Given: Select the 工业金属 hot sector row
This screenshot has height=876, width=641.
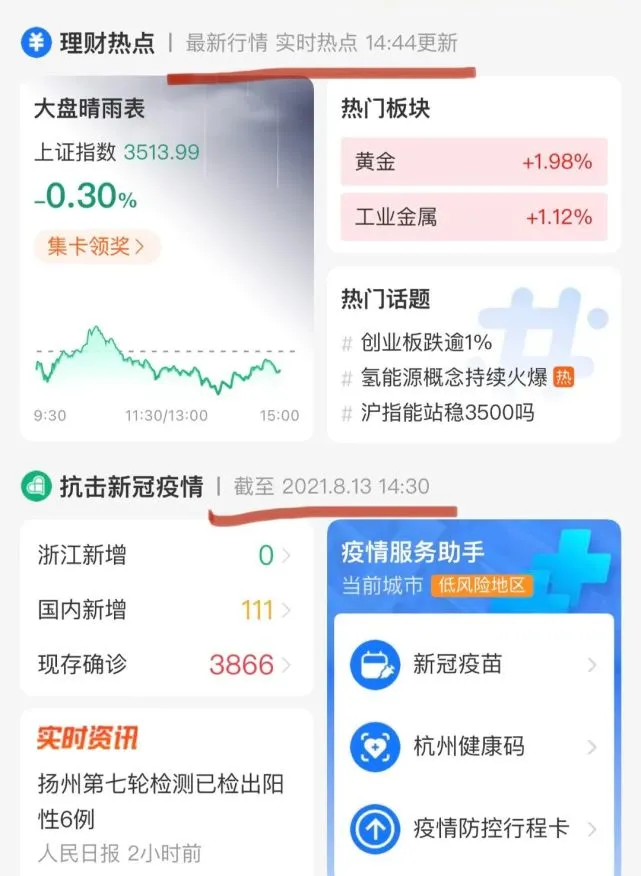Looking at the screenshot, I should tap(473, 217).
